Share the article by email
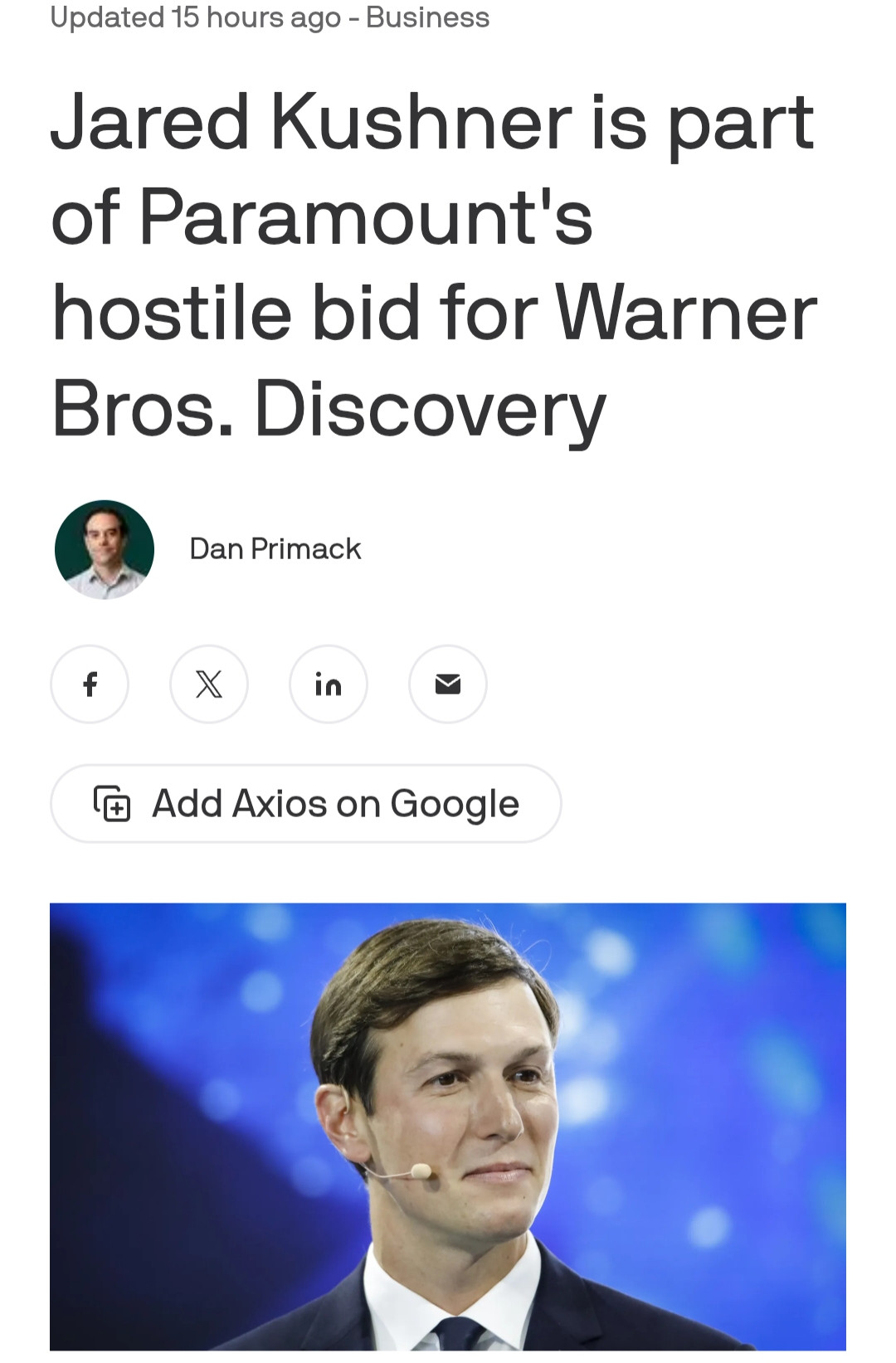Screen dimensions: 896x1363 [x=448, y=684]
